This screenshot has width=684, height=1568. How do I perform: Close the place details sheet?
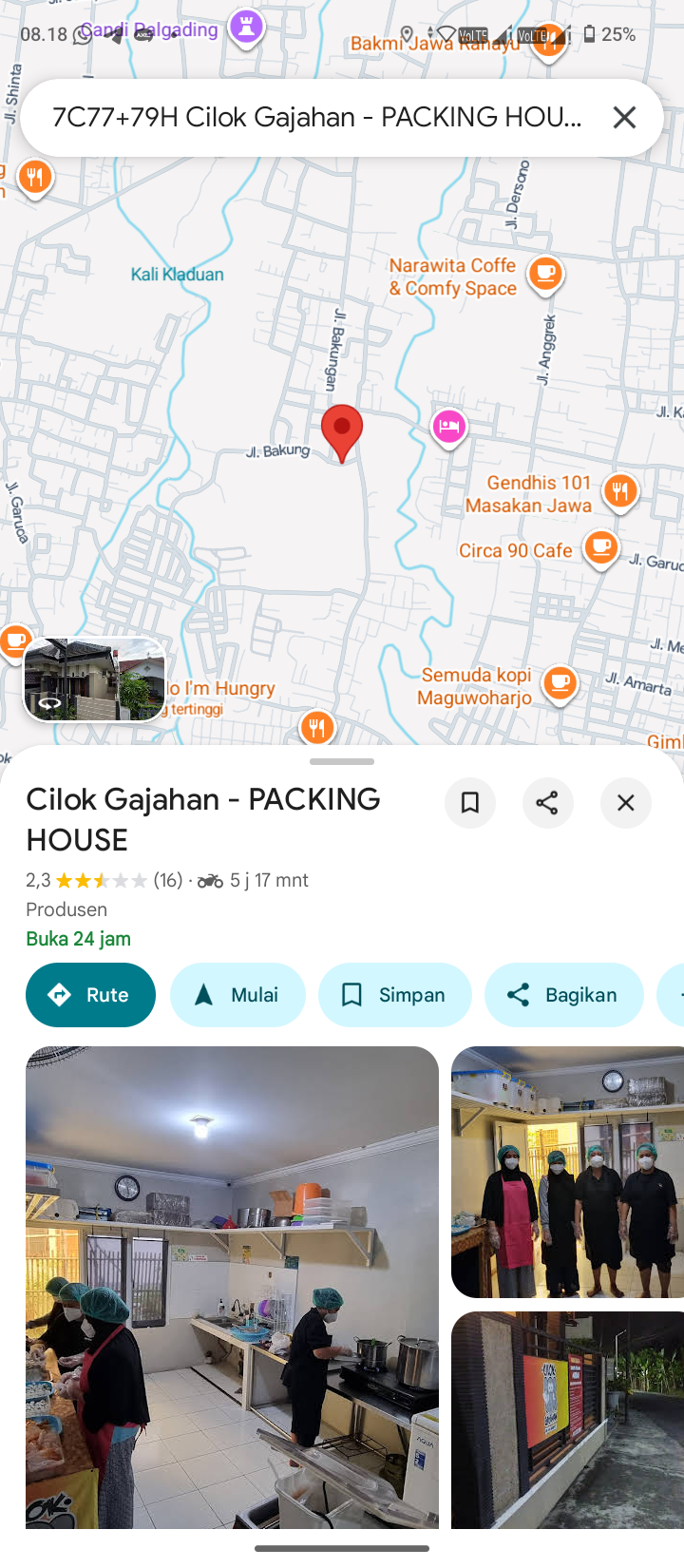point(625,803)
